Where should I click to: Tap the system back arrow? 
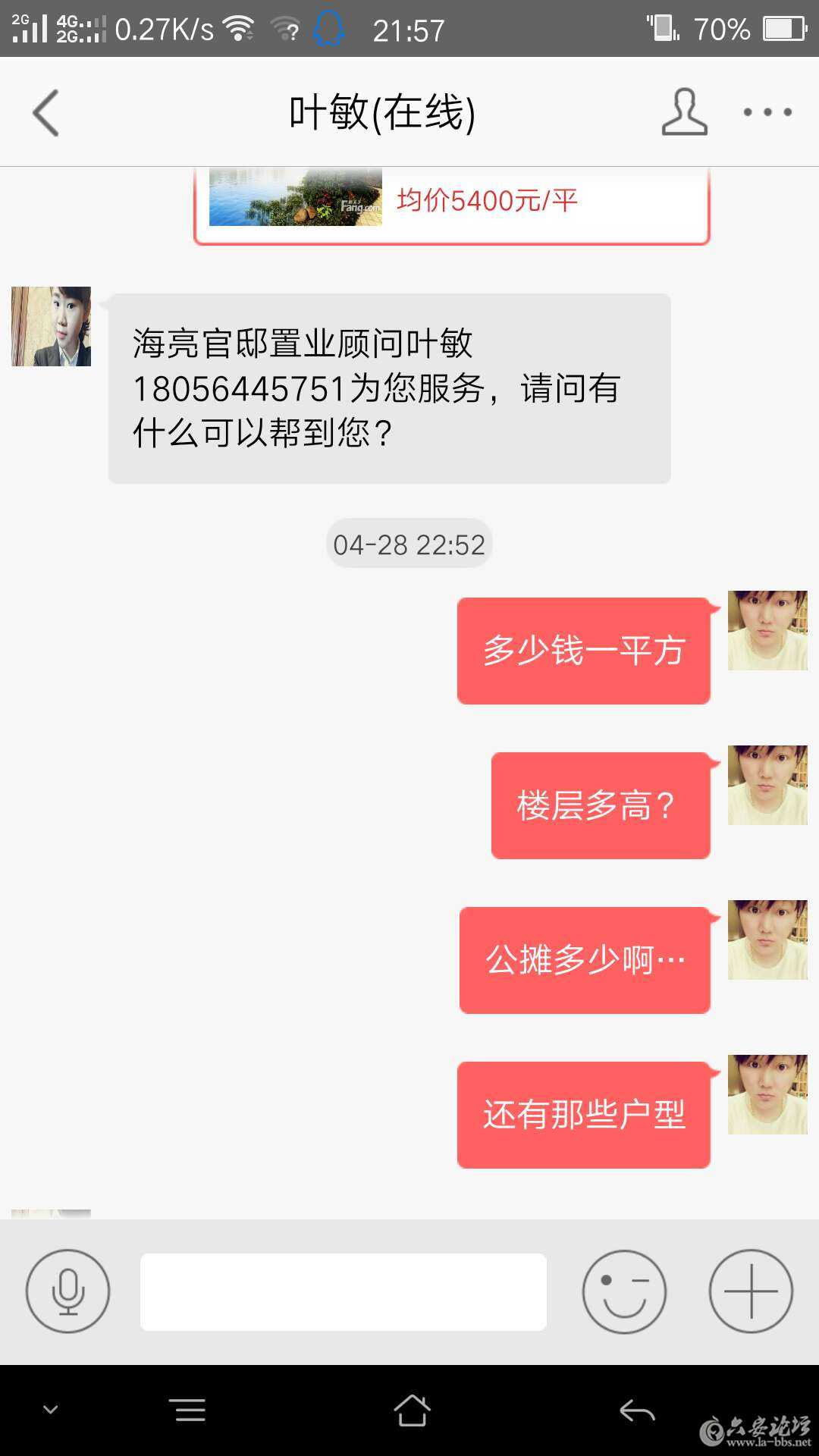click(x=637, y=1410)
